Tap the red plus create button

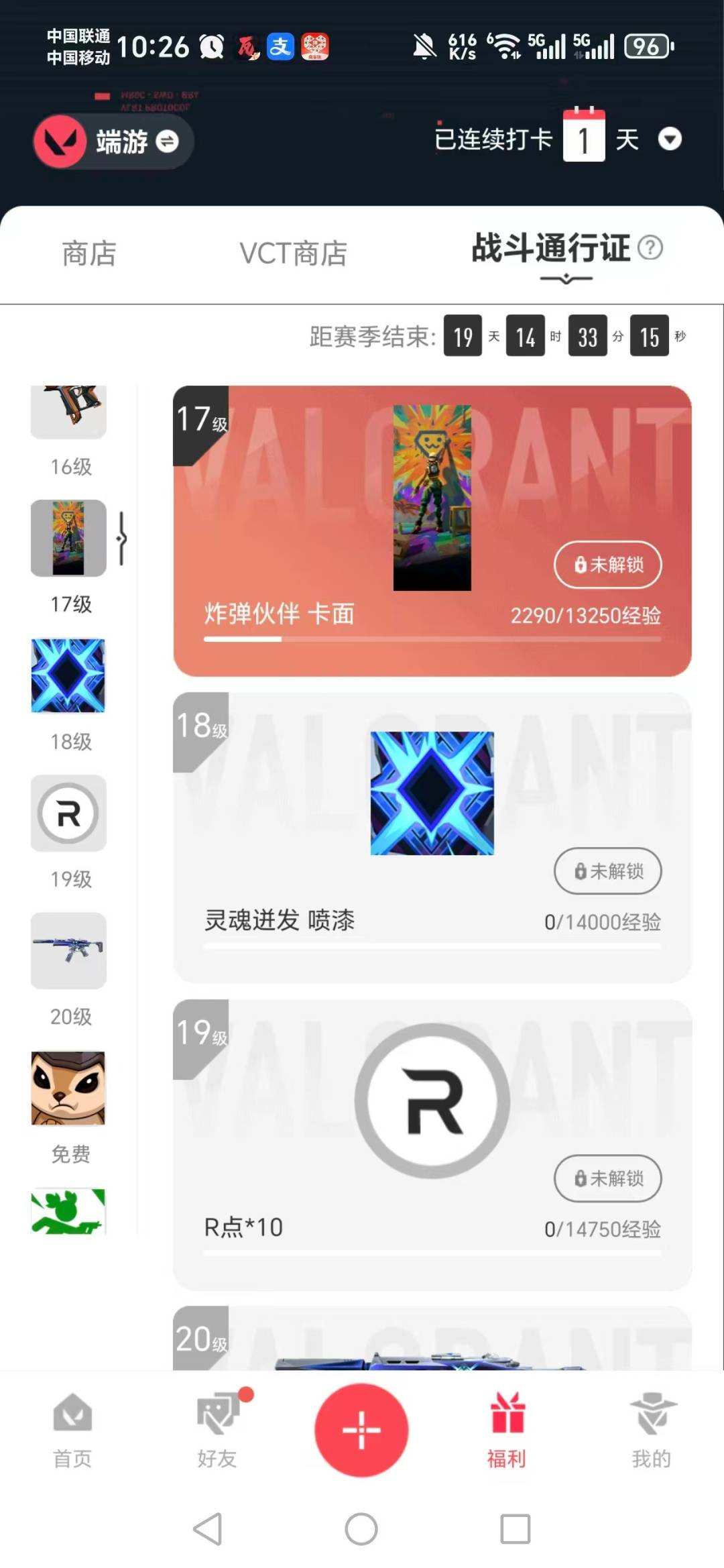(361, 1429)
